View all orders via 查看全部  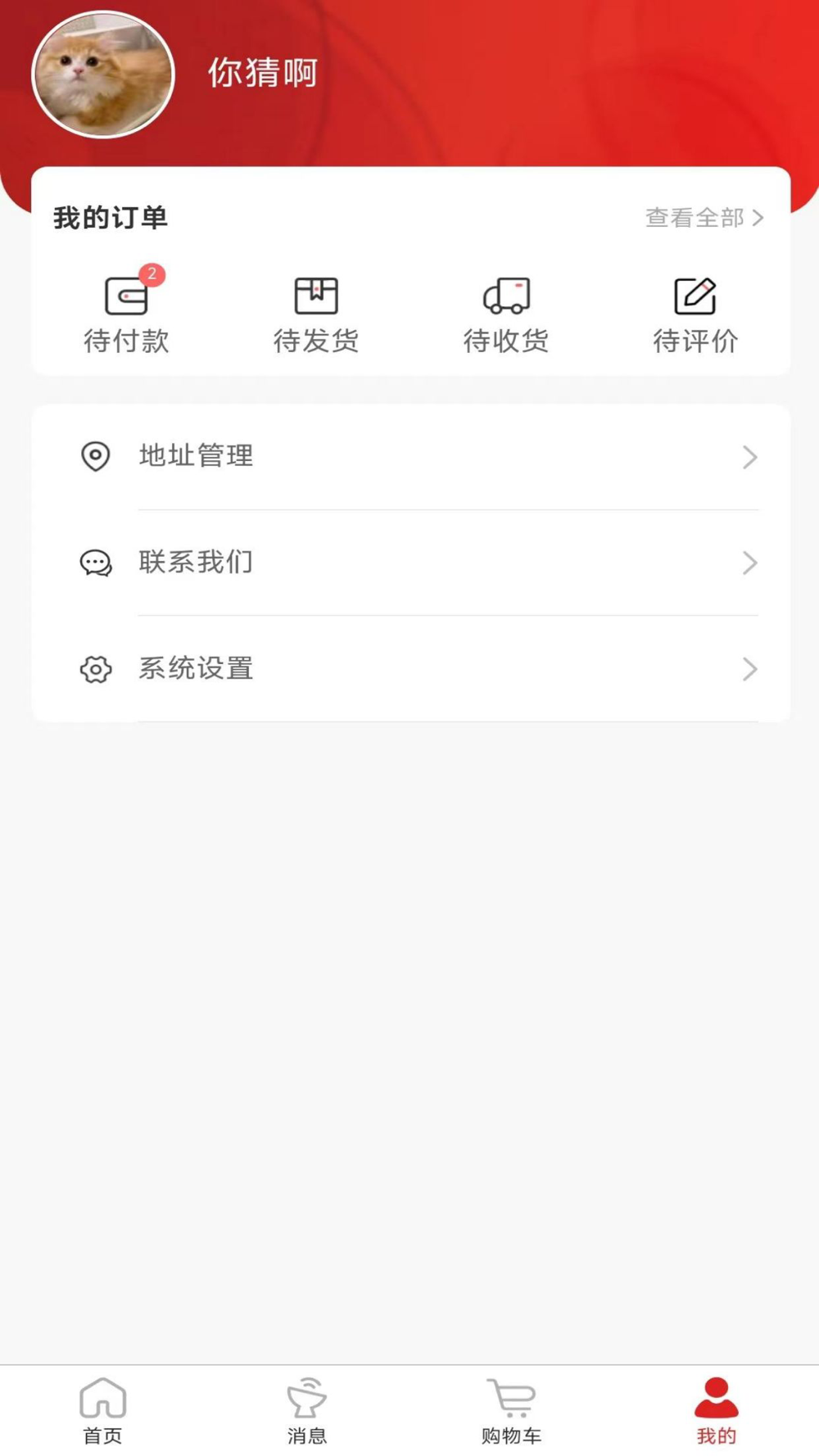(704, 218)
